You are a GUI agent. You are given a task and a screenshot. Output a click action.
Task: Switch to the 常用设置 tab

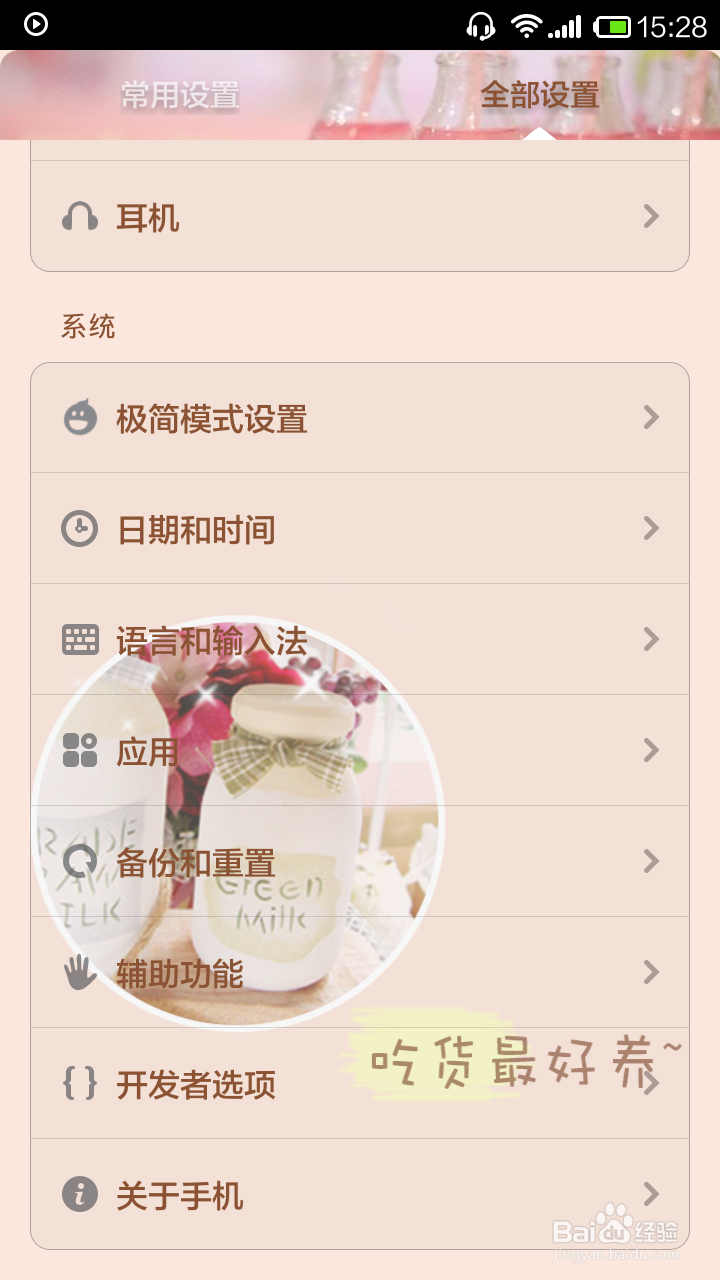180,97
